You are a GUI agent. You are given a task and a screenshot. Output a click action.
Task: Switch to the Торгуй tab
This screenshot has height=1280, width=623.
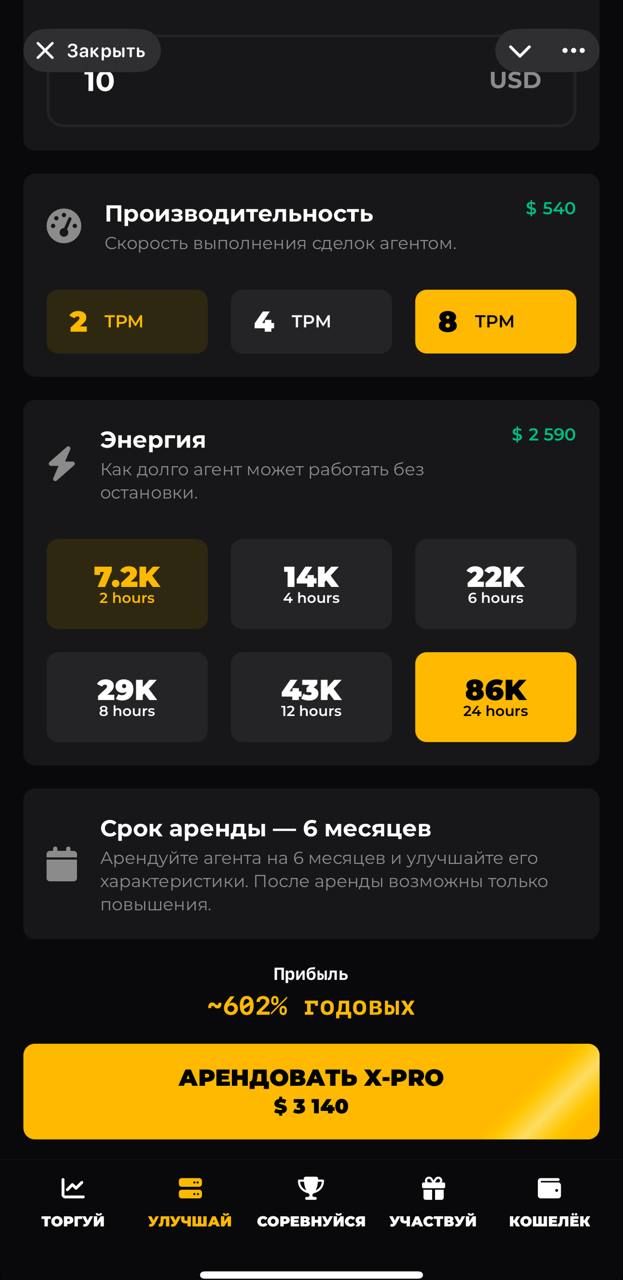pos(73,1201)
